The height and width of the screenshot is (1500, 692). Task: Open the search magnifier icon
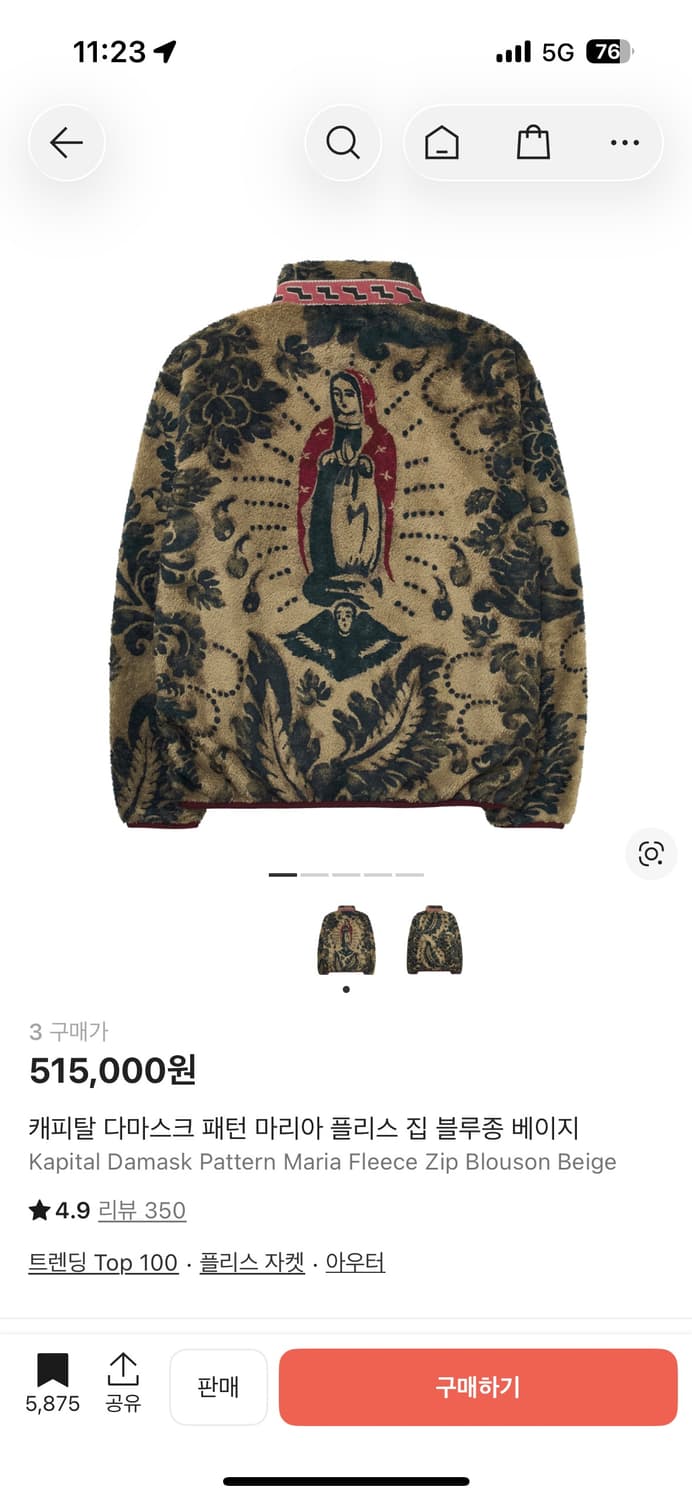coord(343,143)
